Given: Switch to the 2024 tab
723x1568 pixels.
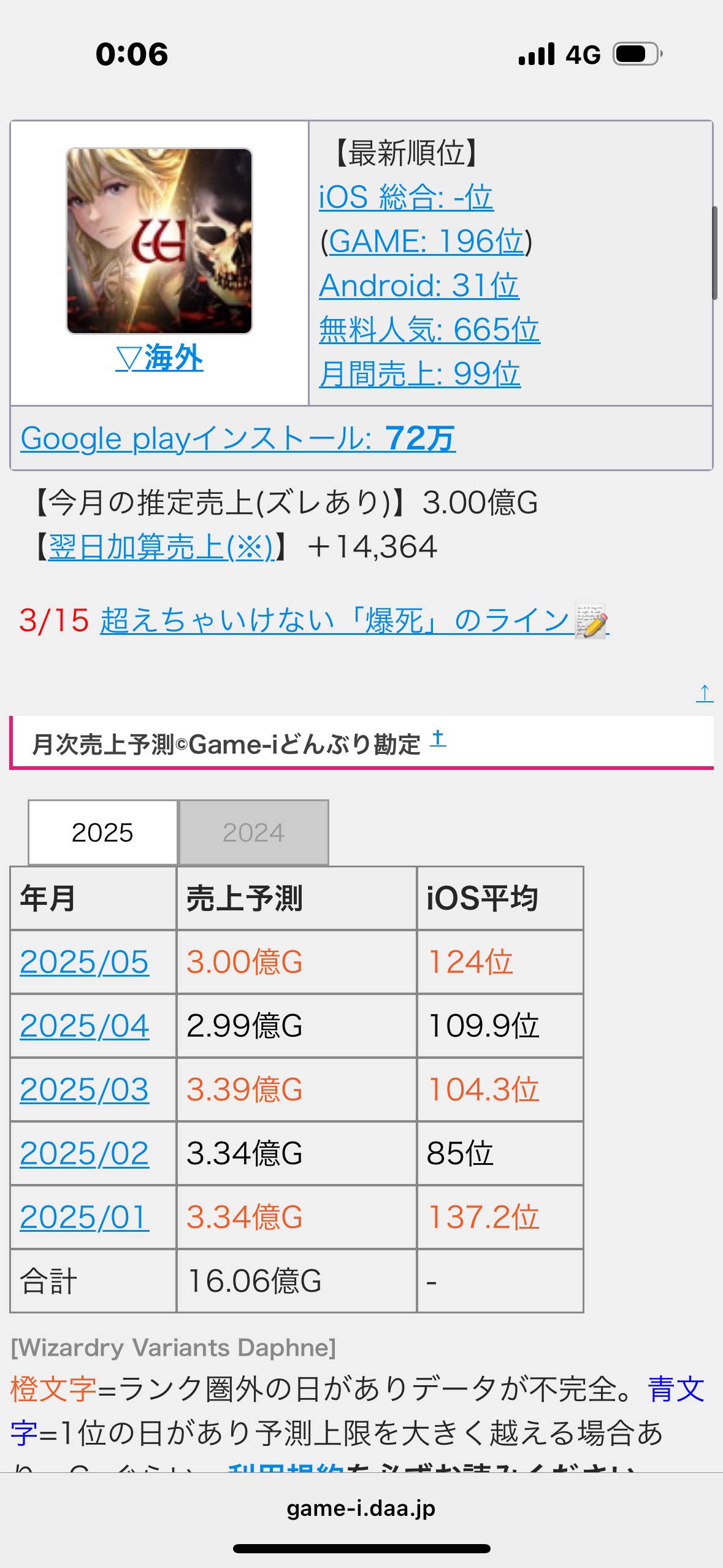Looking at the screenshot, I should tap(253, 832).
